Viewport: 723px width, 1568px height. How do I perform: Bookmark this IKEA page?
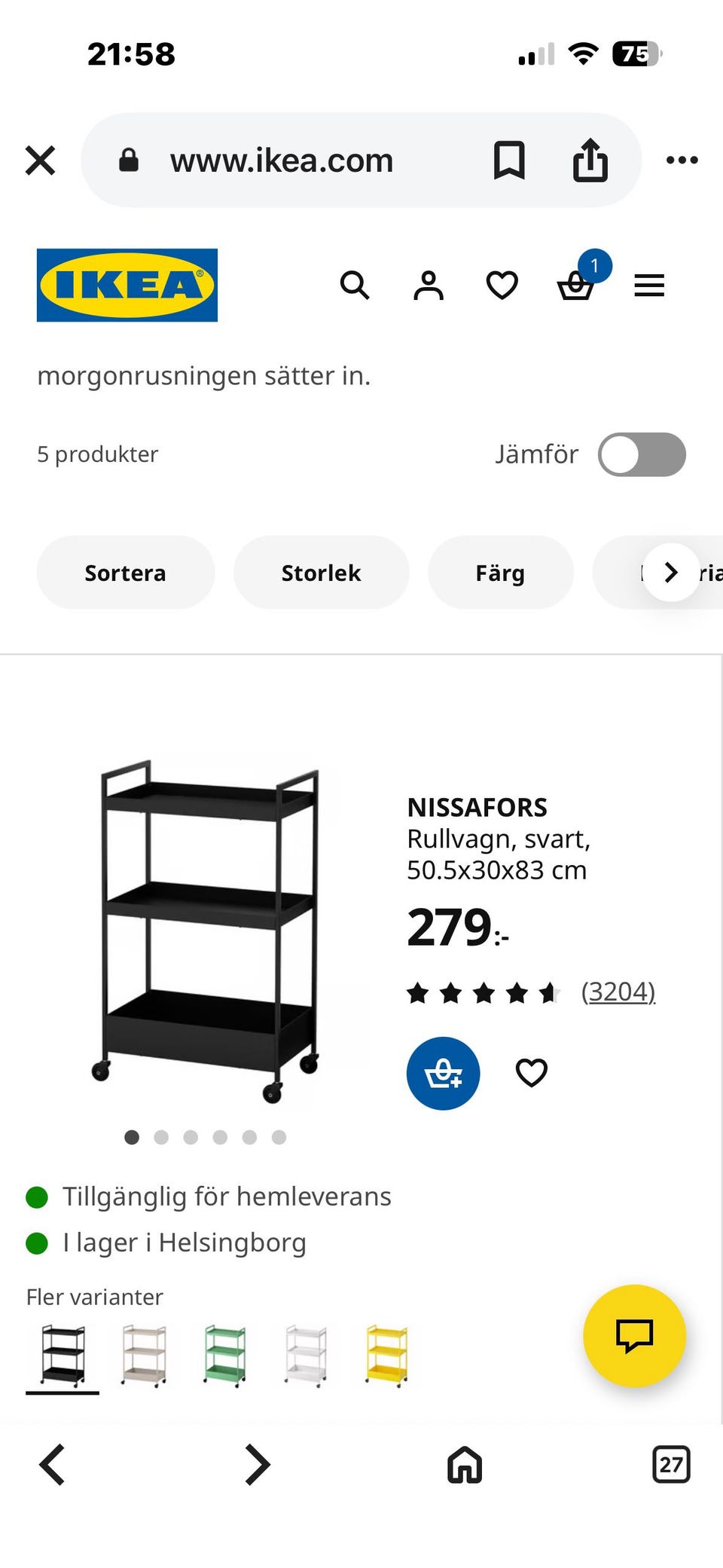pos(509,160)
